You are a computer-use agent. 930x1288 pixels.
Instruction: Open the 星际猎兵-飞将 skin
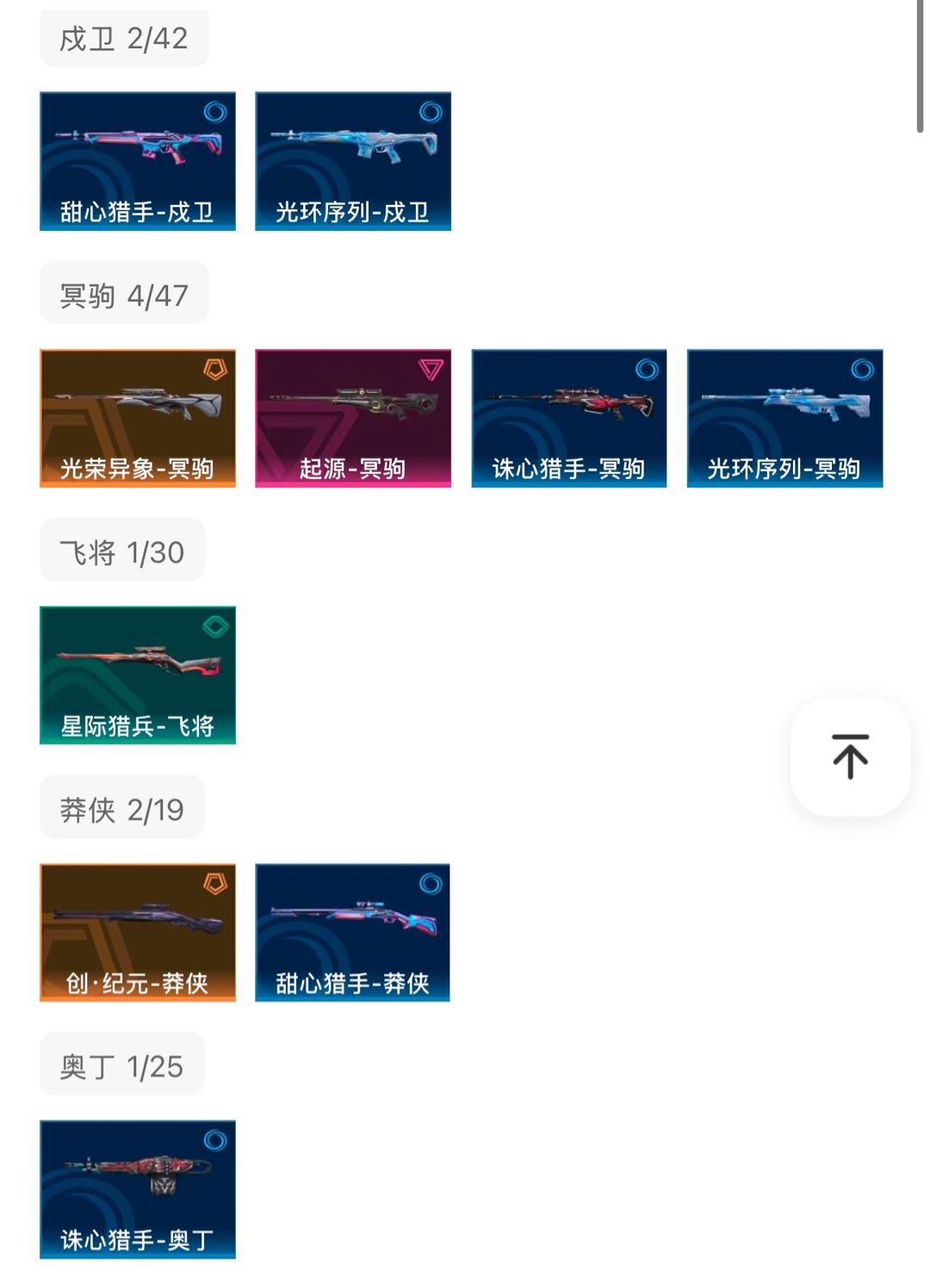(138, 675)
